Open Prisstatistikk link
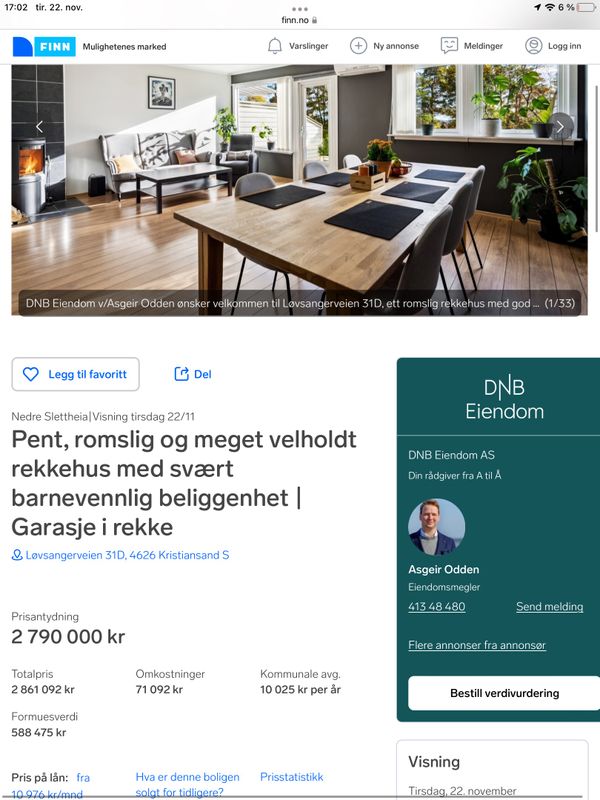This screenshot has height=800, width=600. pyautogui.click(x=291, y=777)
